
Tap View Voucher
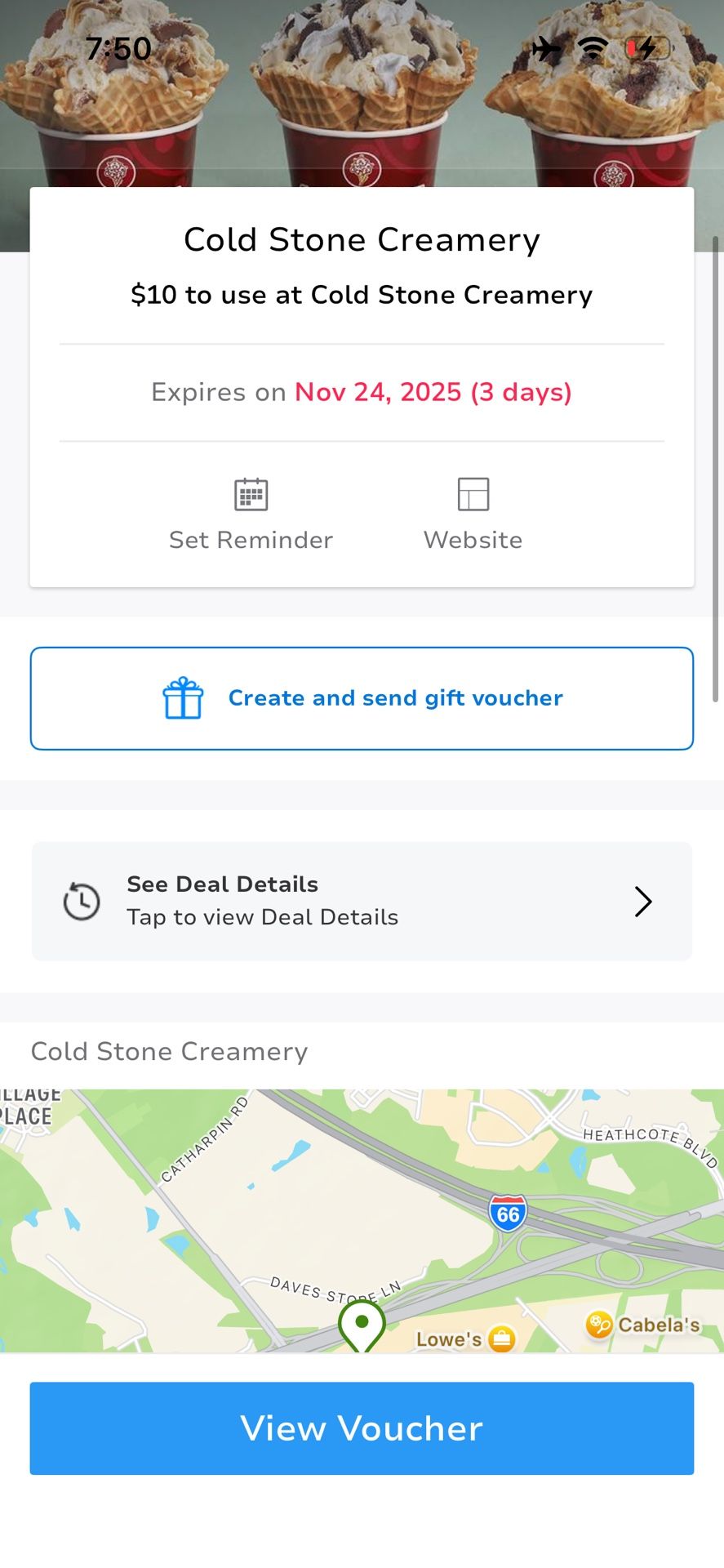(x=362, y=1428)
